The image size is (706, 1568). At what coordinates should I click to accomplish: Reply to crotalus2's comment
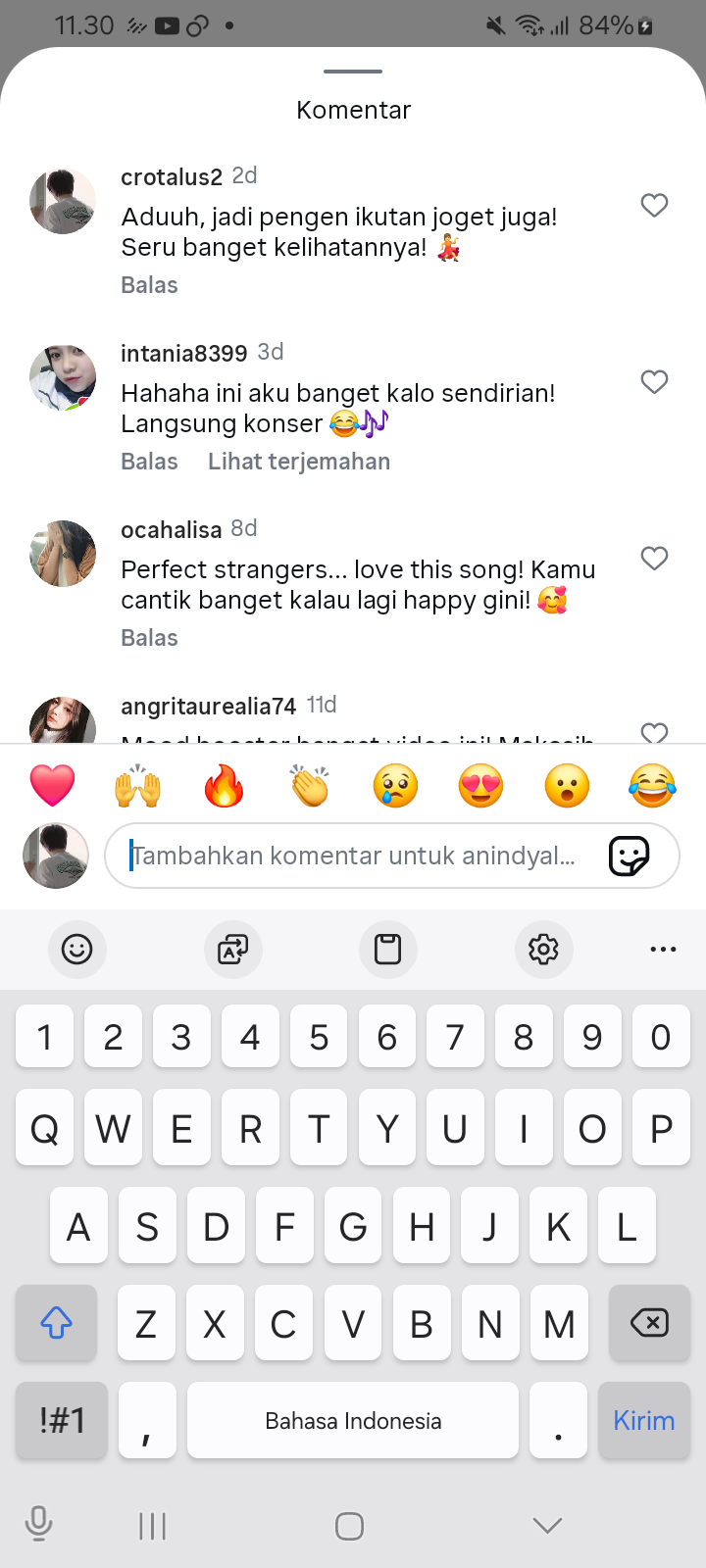(149, 285)
